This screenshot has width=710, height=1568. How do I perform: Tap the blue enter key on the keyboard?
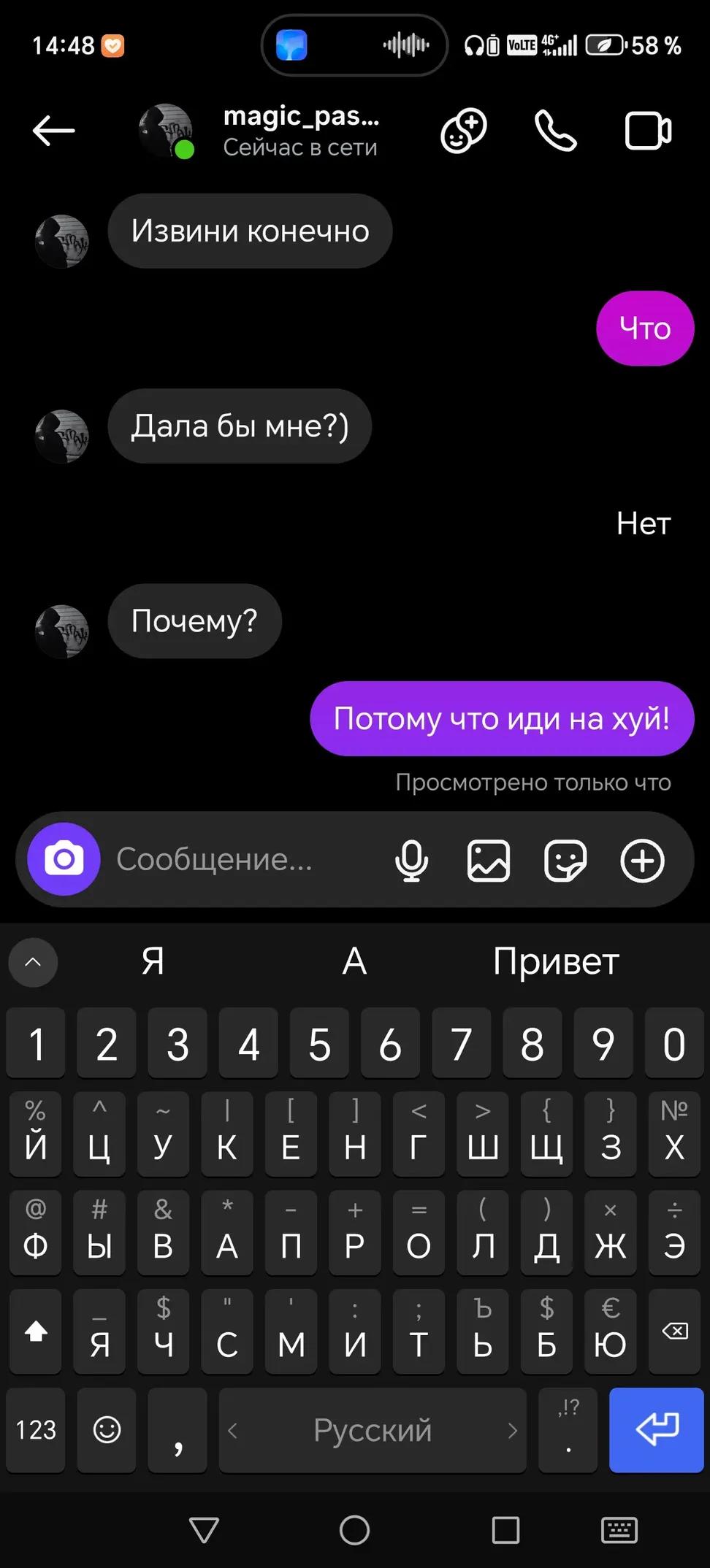pyautogui.click(x=656, y=1429)
